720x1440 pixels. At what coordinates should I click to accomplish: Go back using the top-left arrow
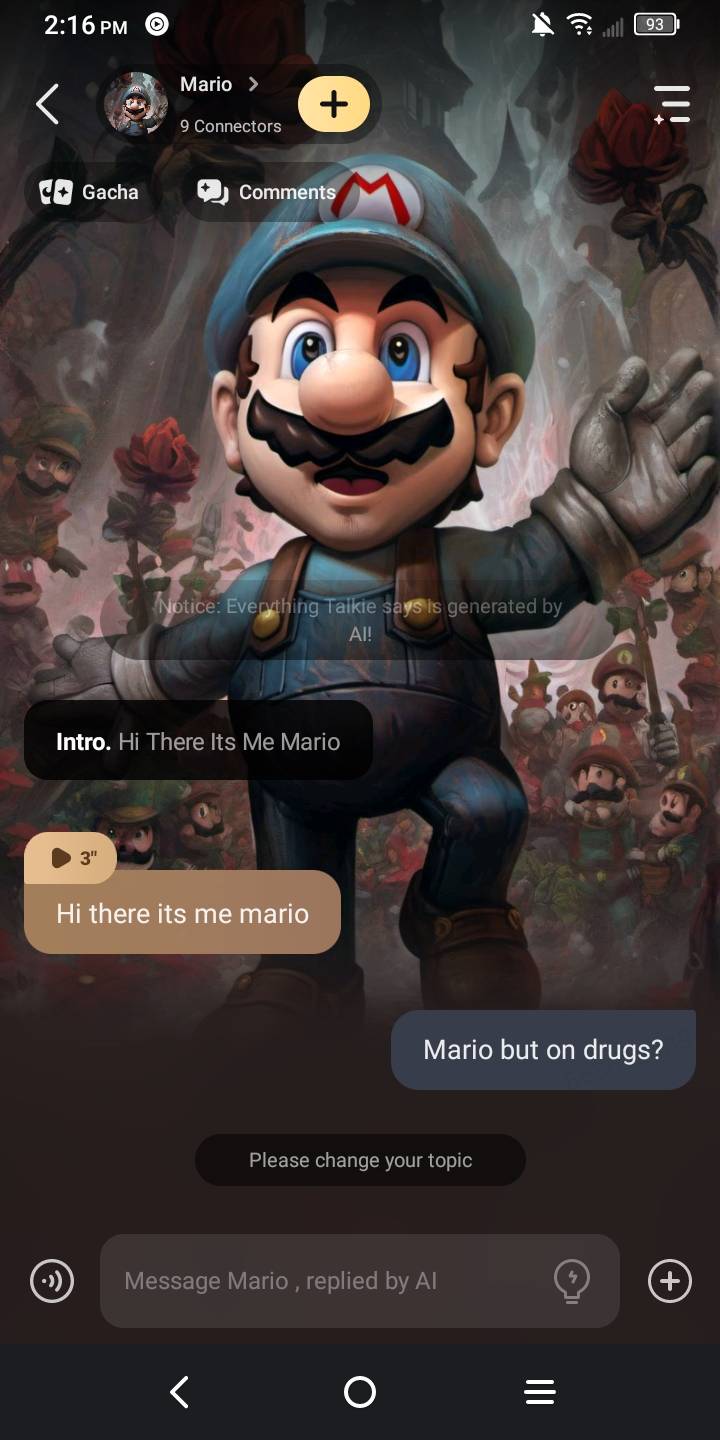[47, 104]
